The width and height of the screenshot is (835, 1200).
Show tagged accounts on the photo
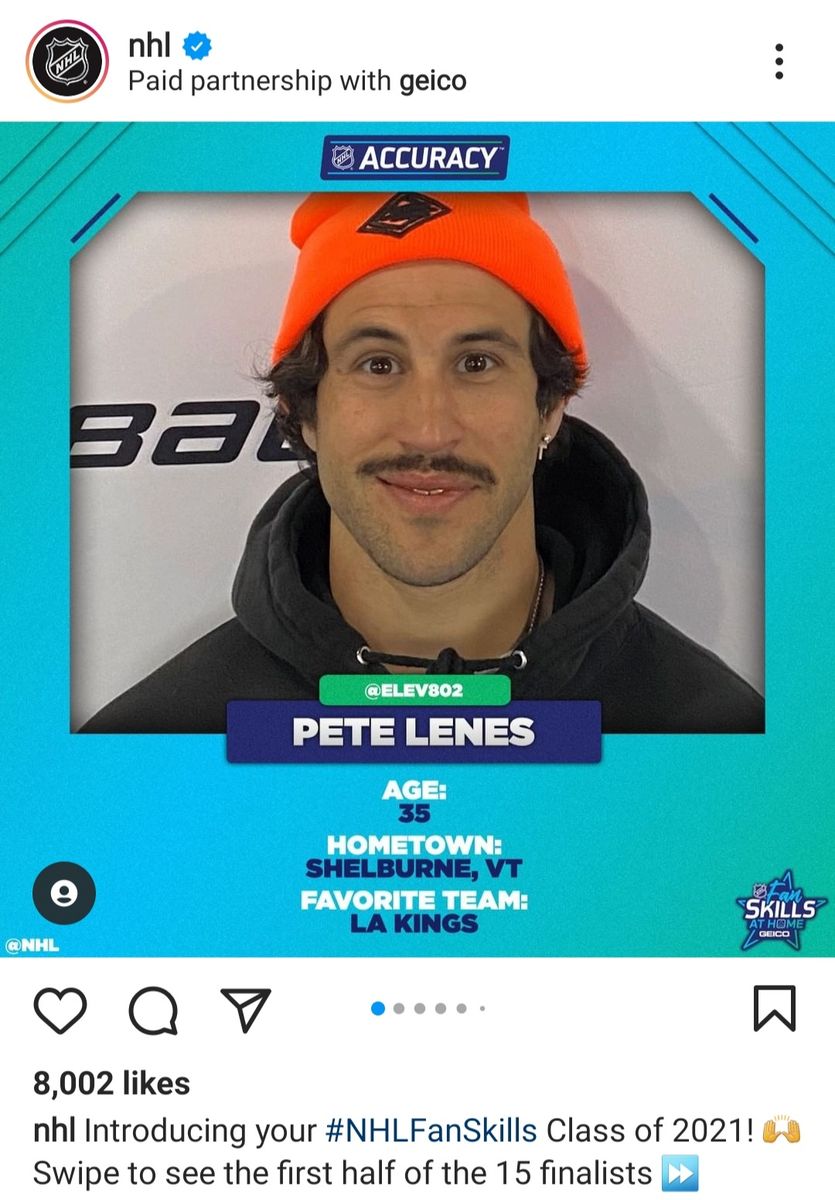(x=64, y=891)
